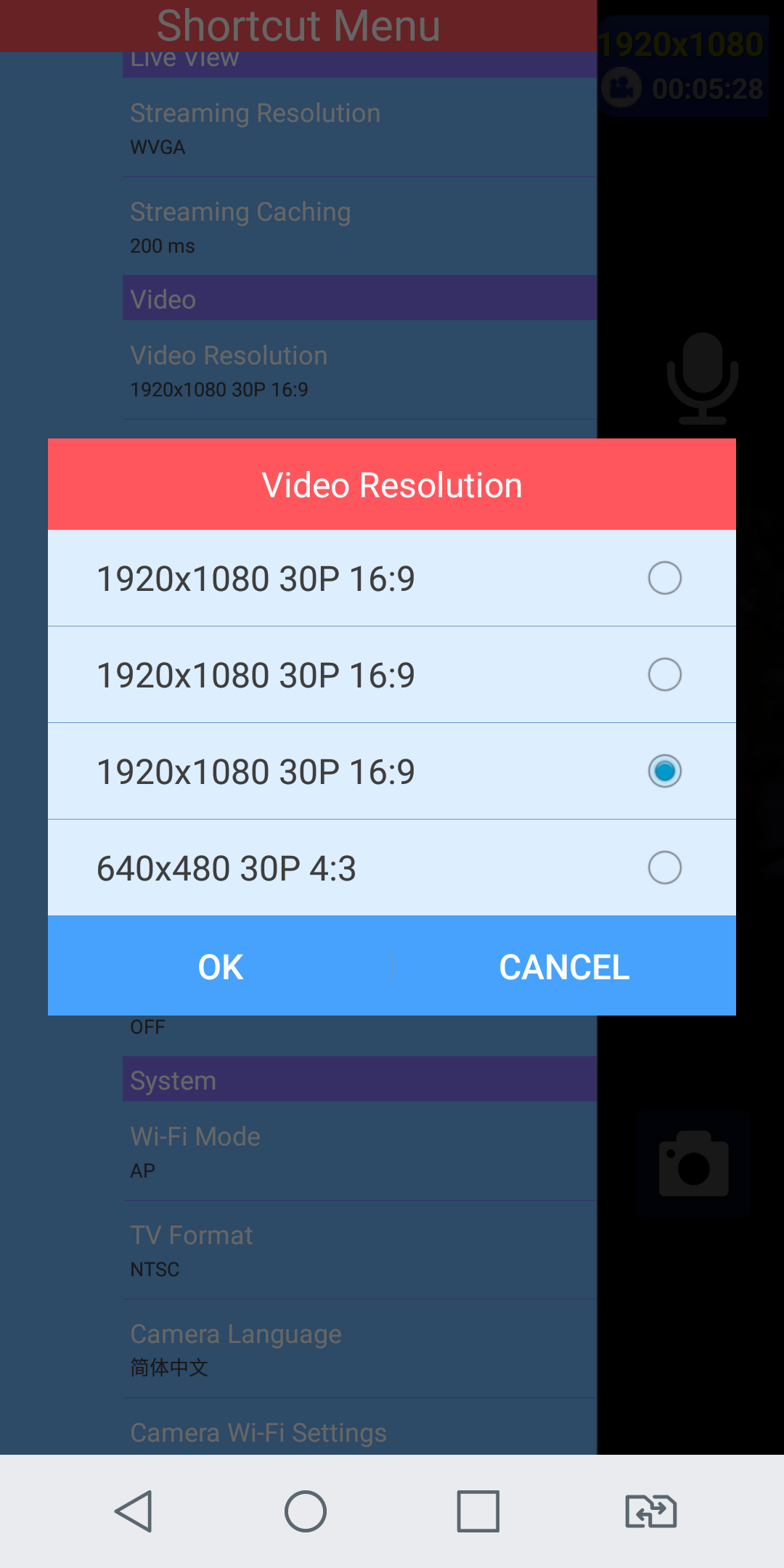Cancel the Video Resolution dialog

coord(564,966)
